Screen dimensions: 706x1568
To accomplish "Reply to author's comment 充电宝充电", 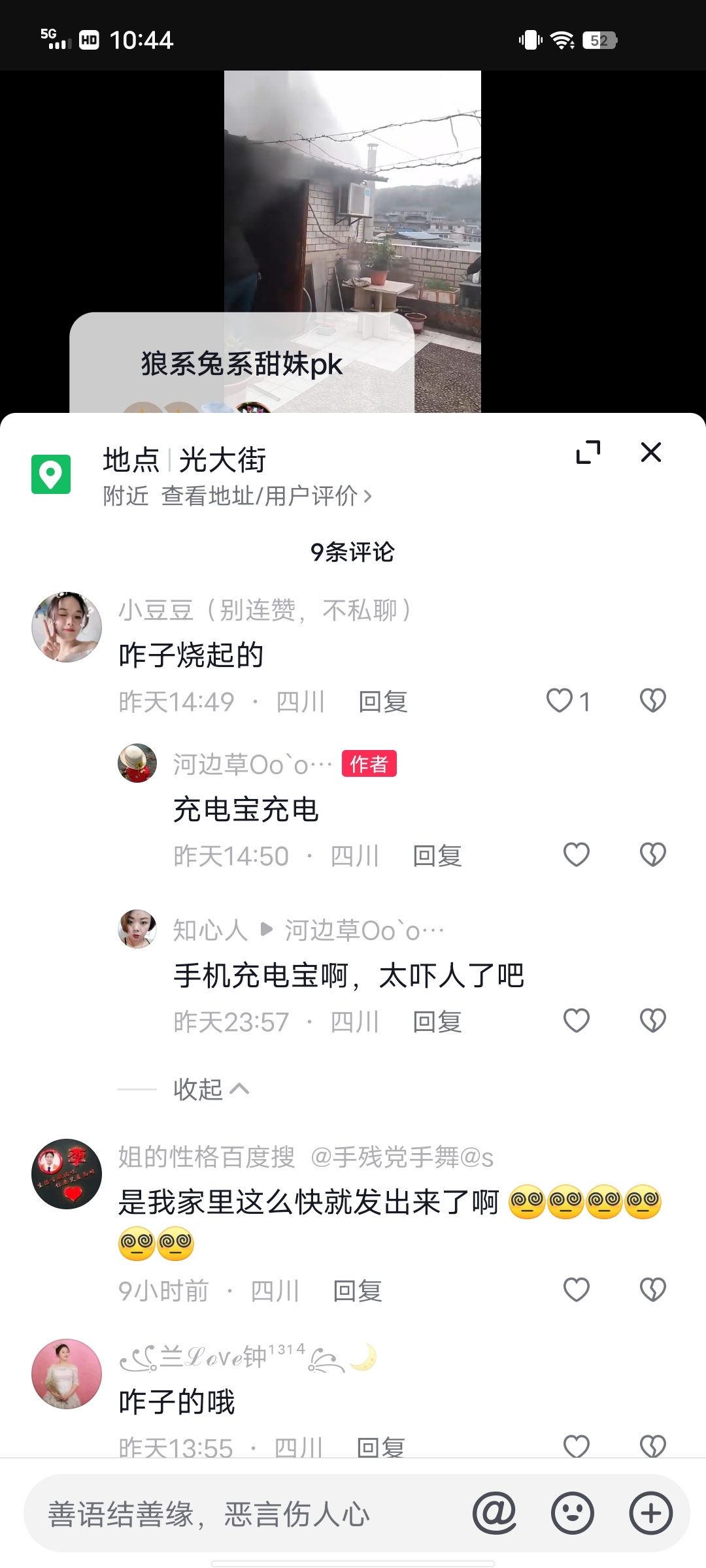I will tap(437, 857).
